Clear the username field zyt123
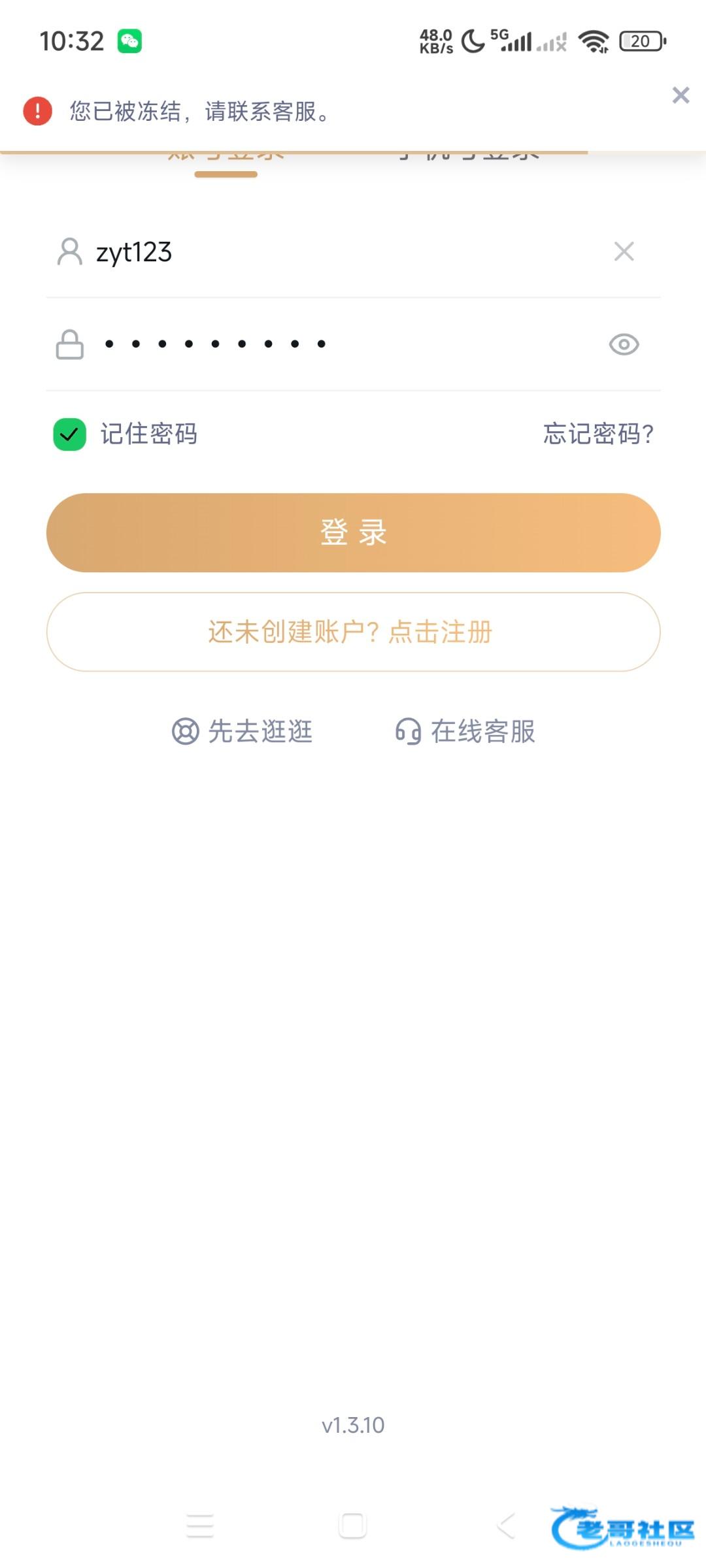The width and height of the screenshot is (706, 1568). tap(624, 252)
